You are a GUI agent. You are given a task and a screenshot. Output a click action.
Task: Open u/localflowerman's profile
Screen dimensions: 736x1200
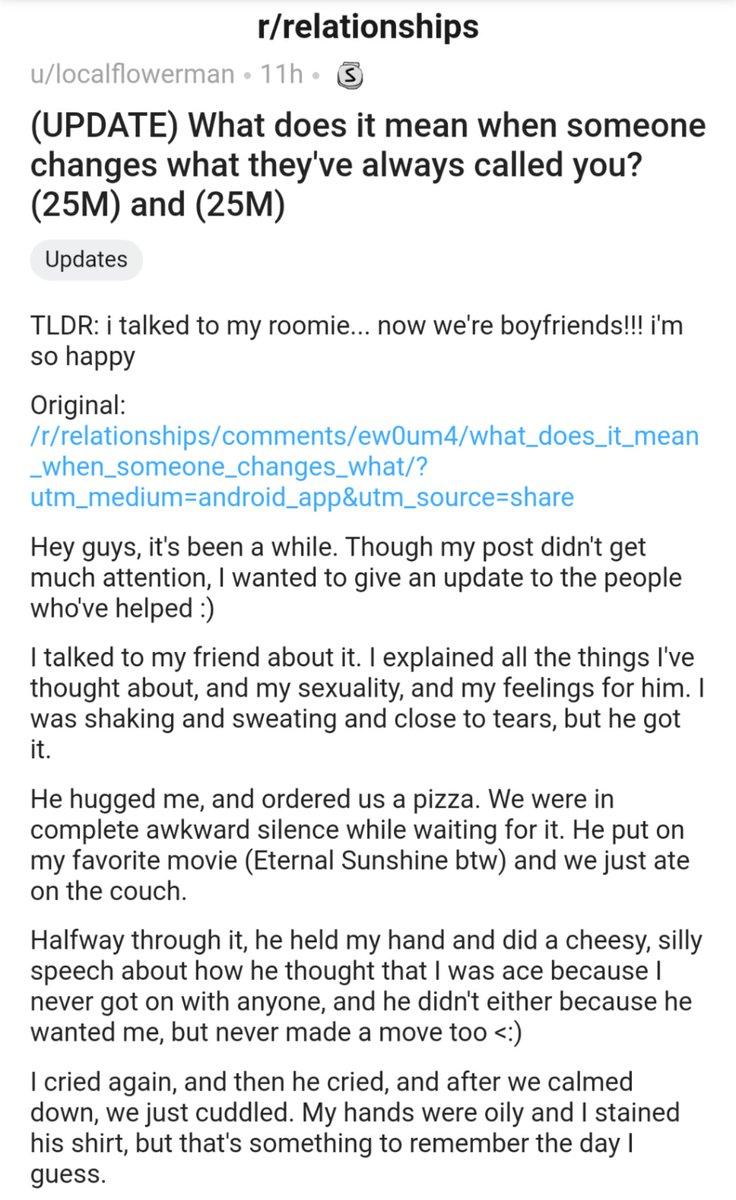[x=132, y=74]
